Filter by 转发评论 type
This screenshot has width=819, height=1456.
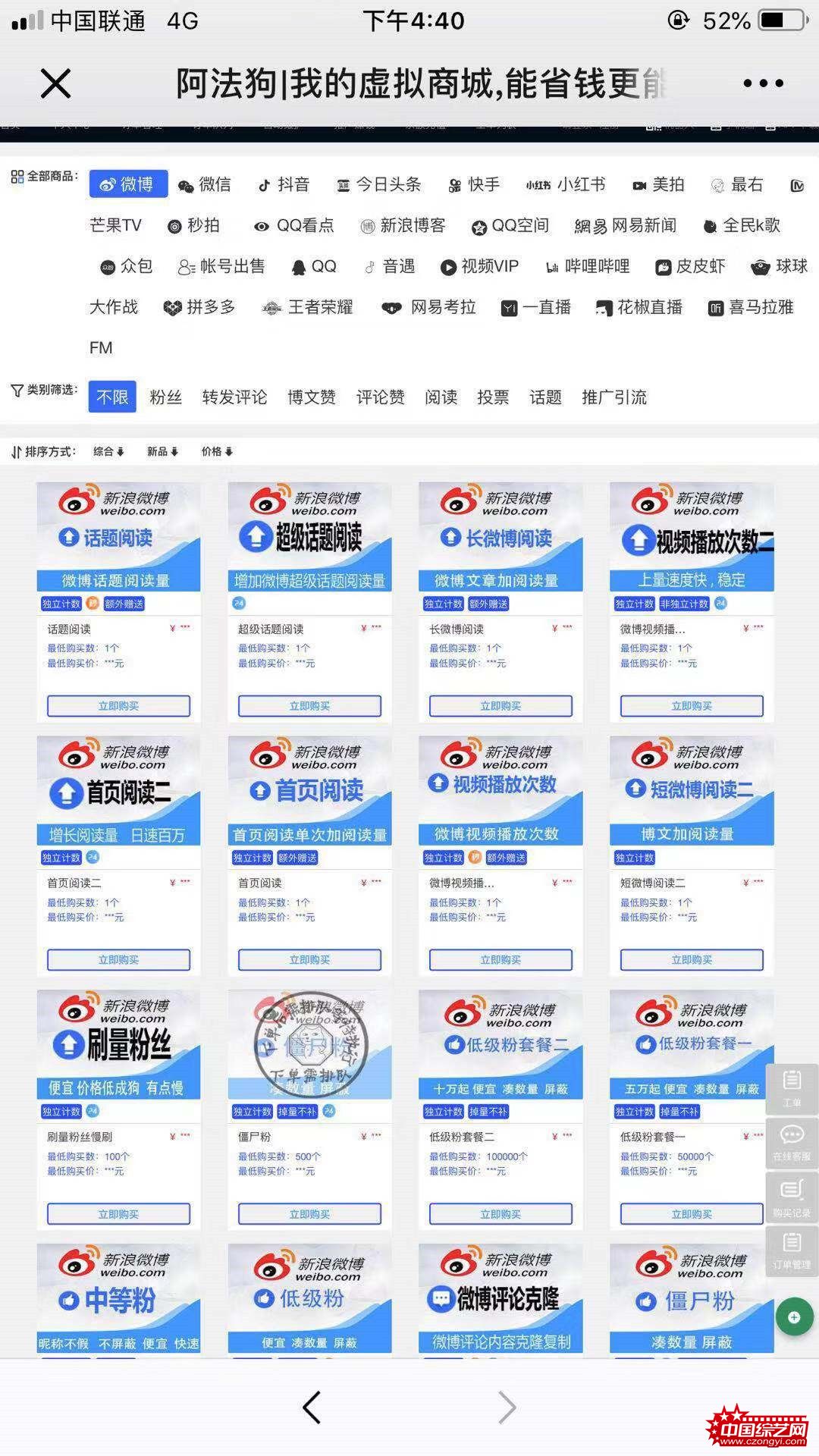pos(234,397)
